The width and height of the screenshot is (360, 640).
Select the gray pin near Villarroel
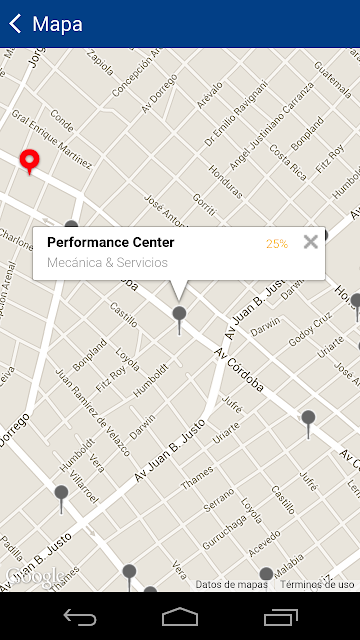[x=61, y=500]
